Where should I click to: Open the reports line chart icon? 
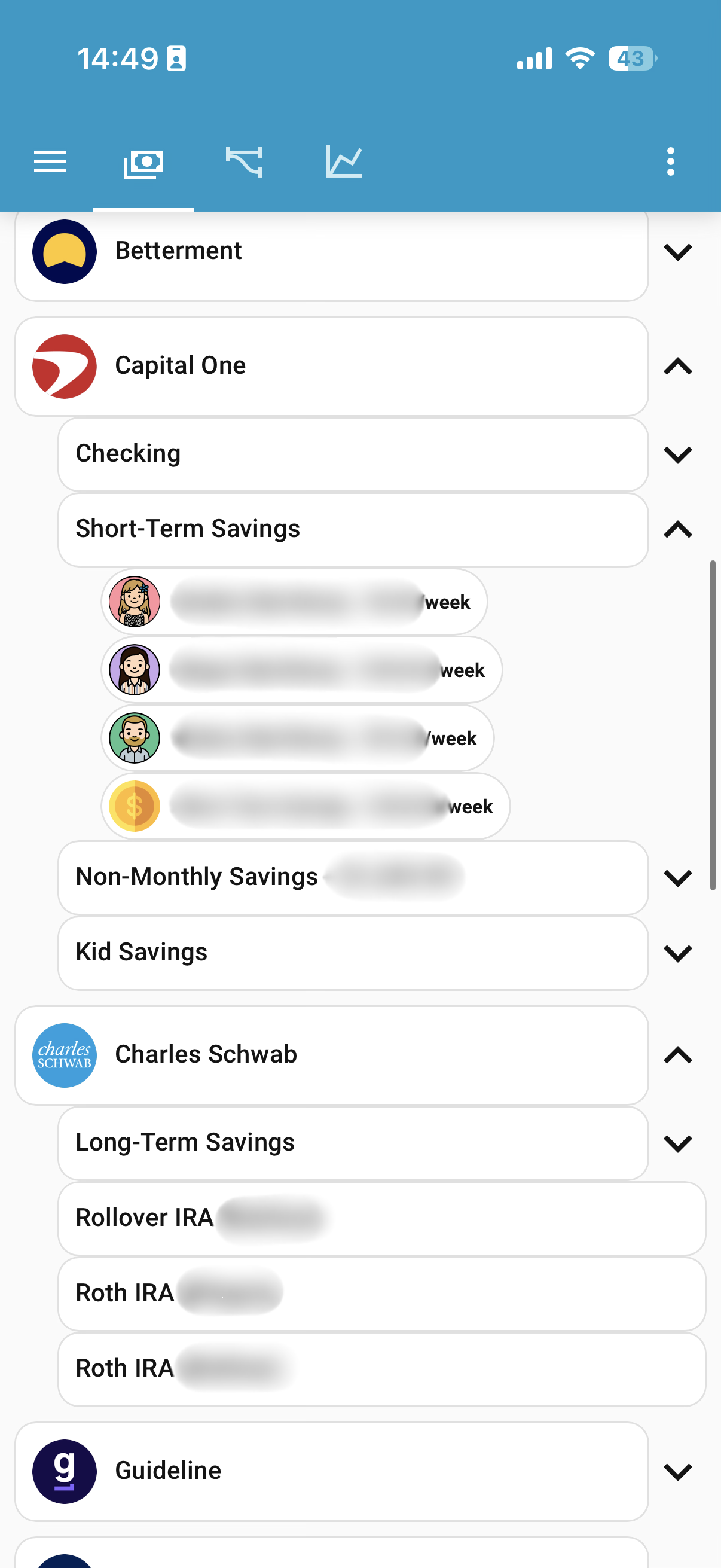[x=344, y=161]
